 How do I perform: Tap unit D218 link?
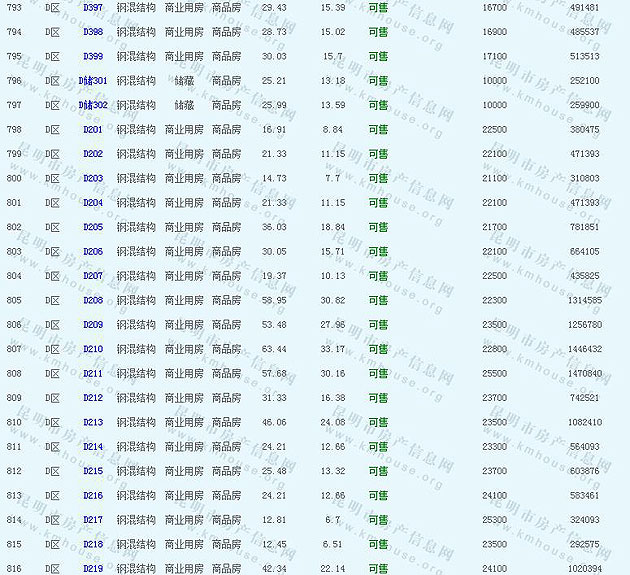tap(92, 544)
